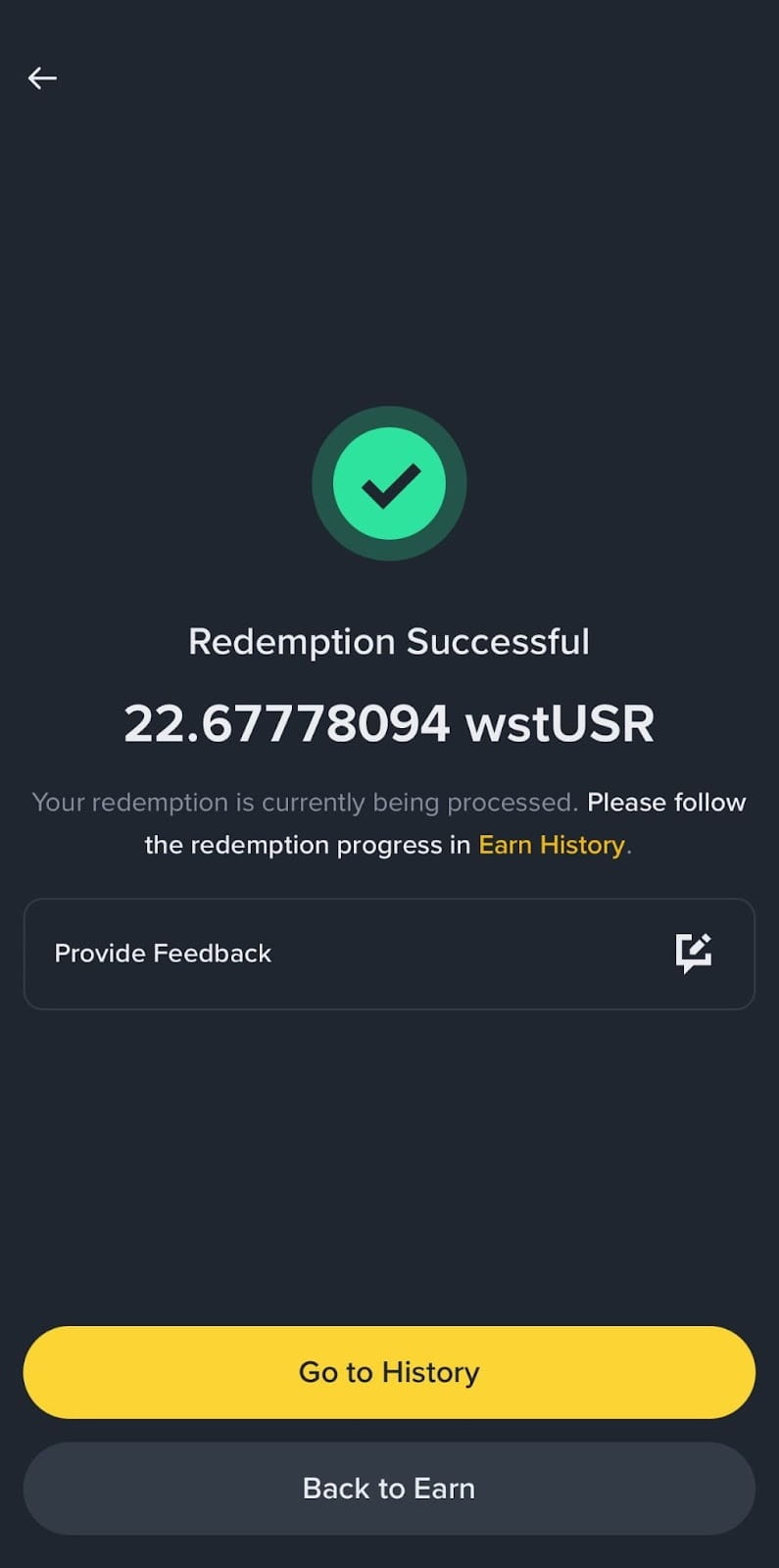Viewport: 779px width, 1568px height.
Task: Select the navigation arrow to go back
Action: pyautogui.click(x=42, y=77)
